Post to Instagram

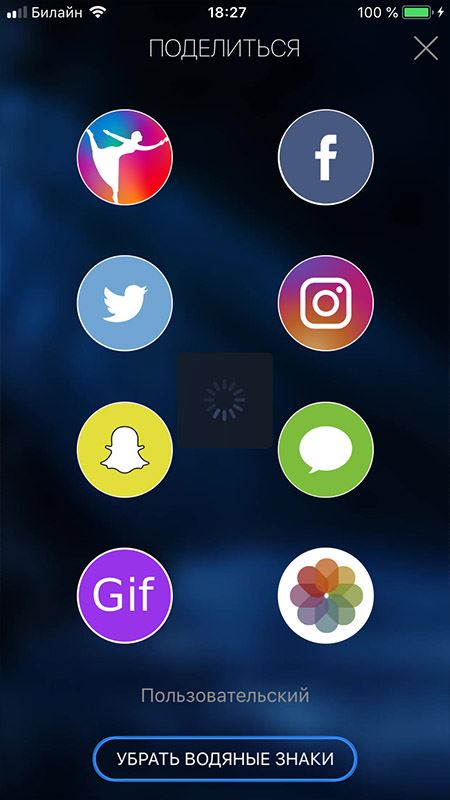point(326,303)
